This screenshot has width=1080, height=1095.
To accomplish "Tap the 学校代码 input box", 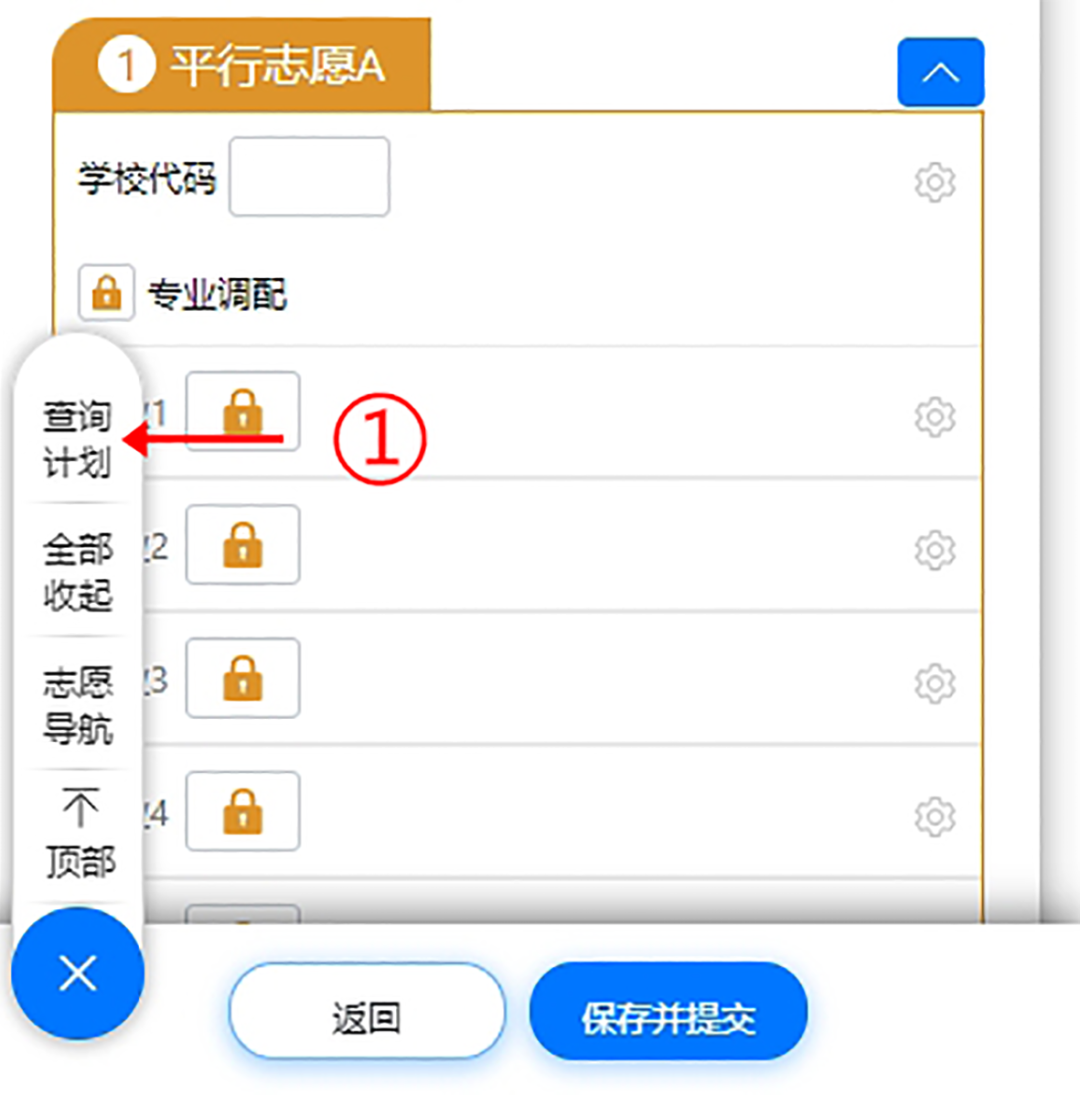I will pos(309,178).
